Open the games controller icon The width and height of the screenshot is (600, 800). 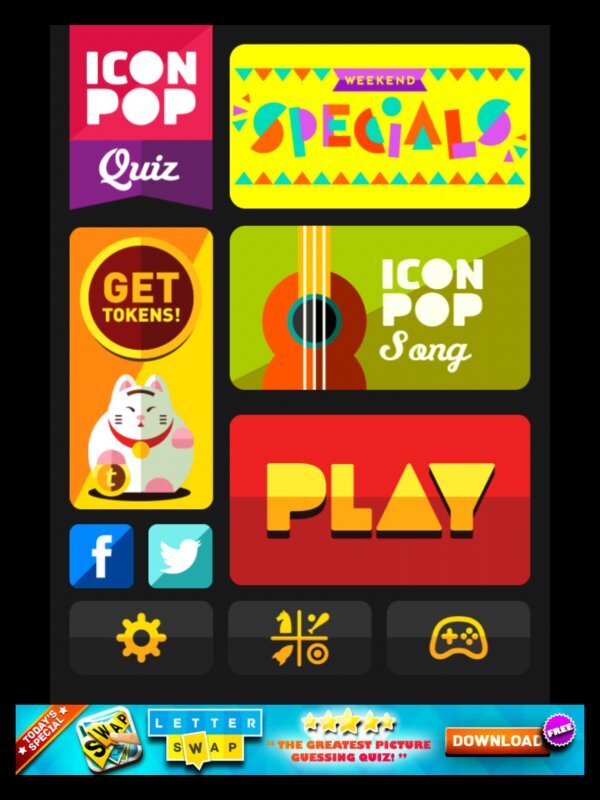(458, 638)
